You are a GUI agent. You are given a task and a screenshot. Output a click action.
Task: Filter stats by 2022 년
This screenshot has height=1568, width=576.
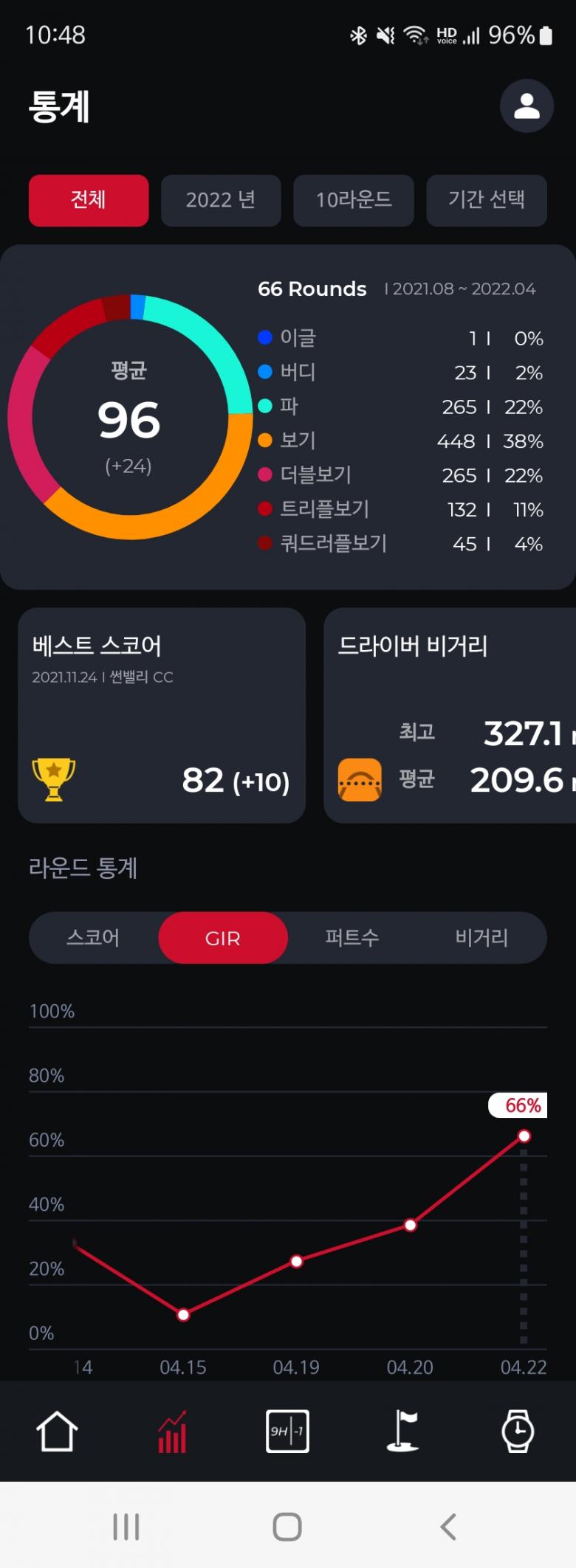click(x=221, y=200)
